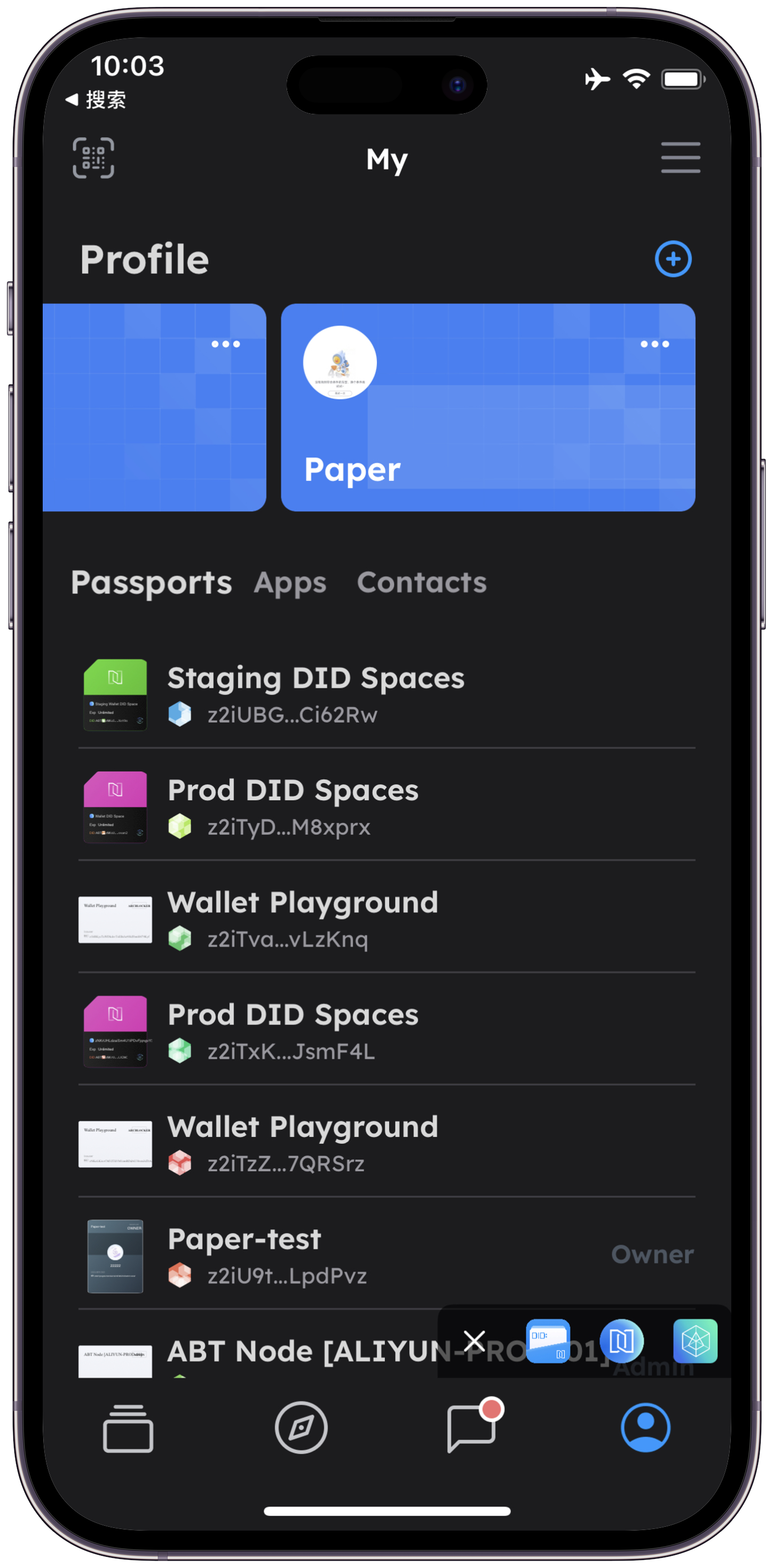Open the QR code scanner

[93, 158]
